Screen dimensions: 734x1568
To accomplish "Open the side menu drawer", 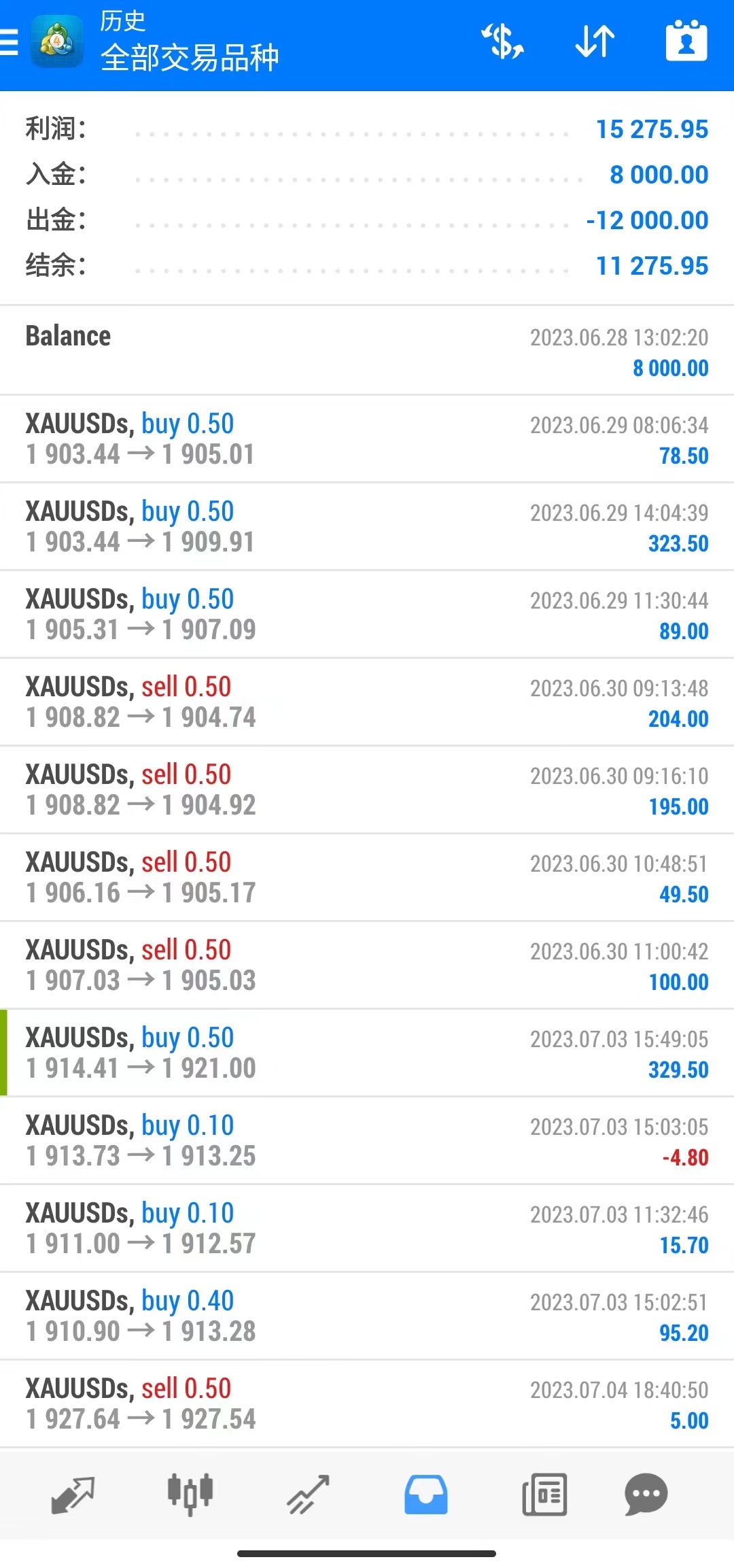I will (10, 42).
